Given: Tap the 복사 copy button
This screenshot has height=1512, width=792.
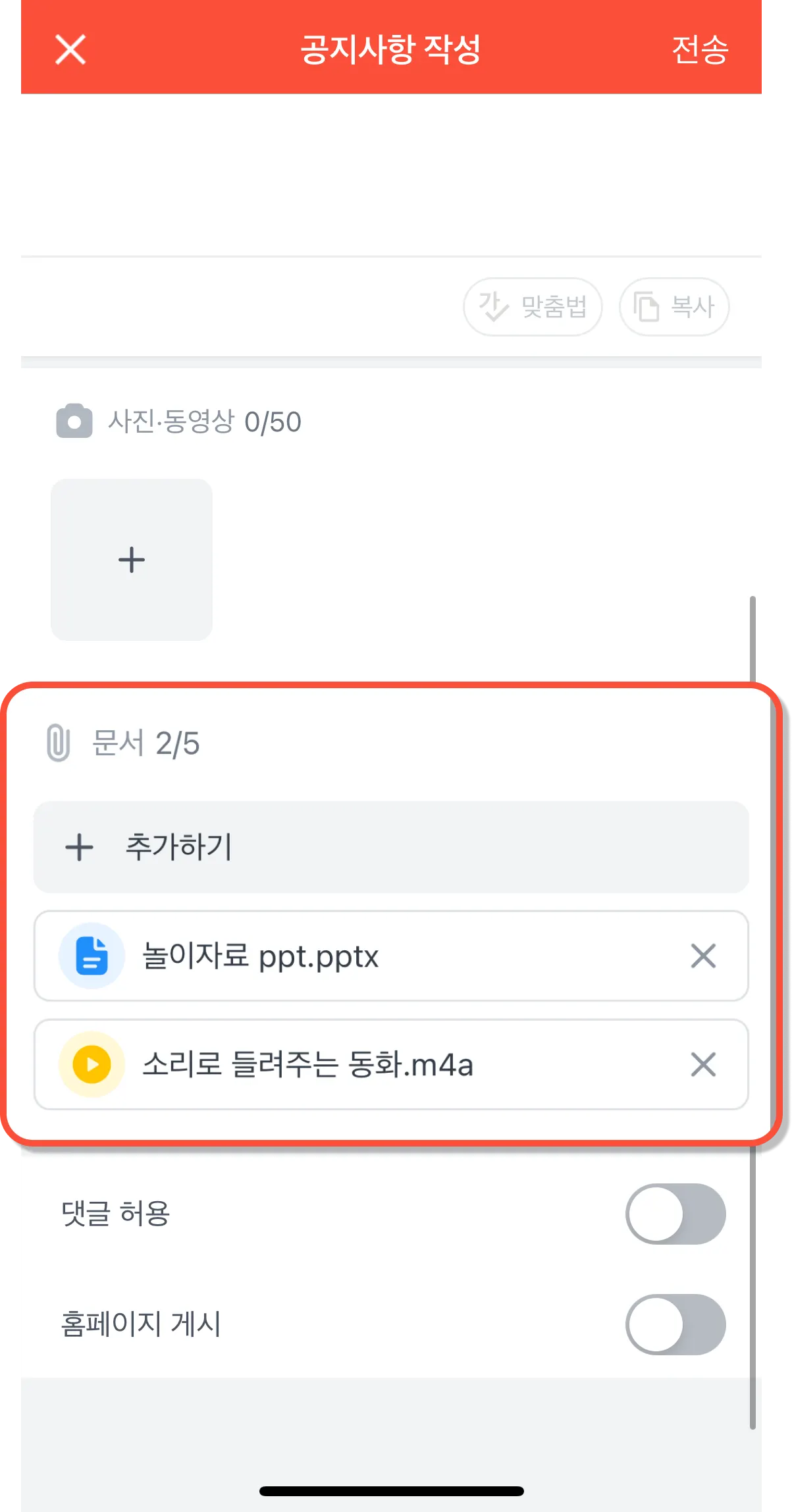Looking at the screenshot, I should point(673,307).
